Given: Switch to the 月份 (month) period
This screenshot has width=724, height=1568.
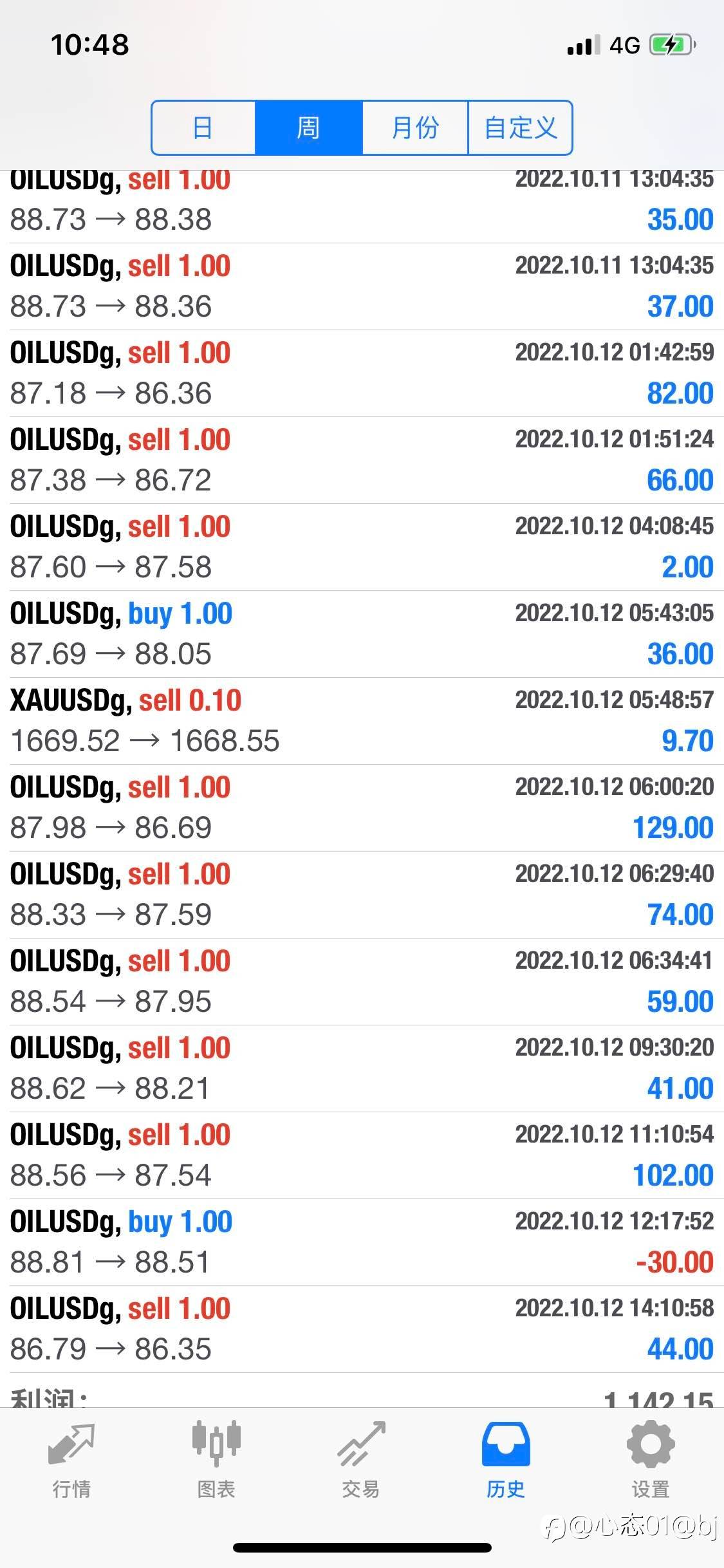Looking at the screenshot, I should 415,127.
